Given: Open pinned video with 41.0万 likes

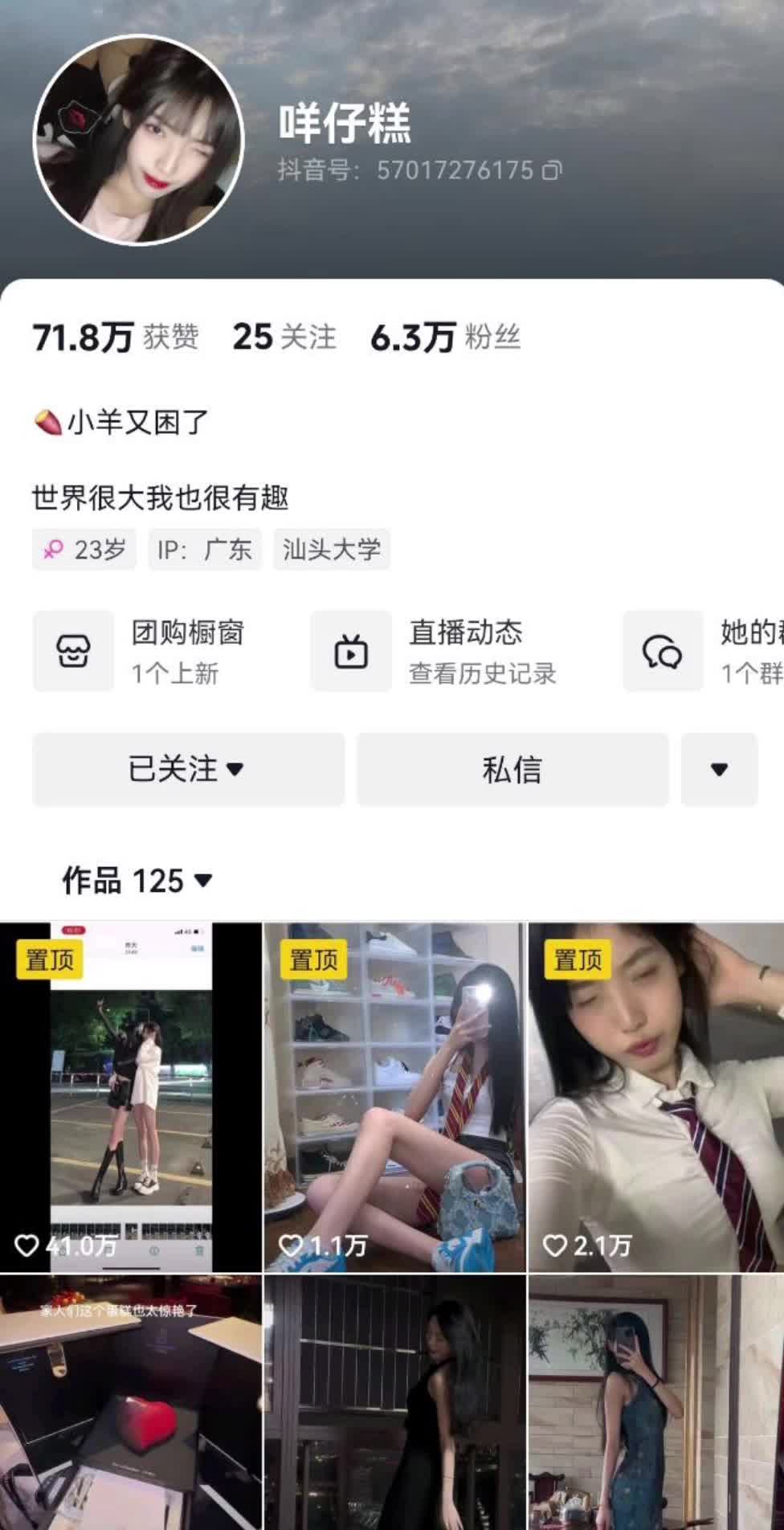Looking at the screenshot, I should click(x=131, y=1097).
